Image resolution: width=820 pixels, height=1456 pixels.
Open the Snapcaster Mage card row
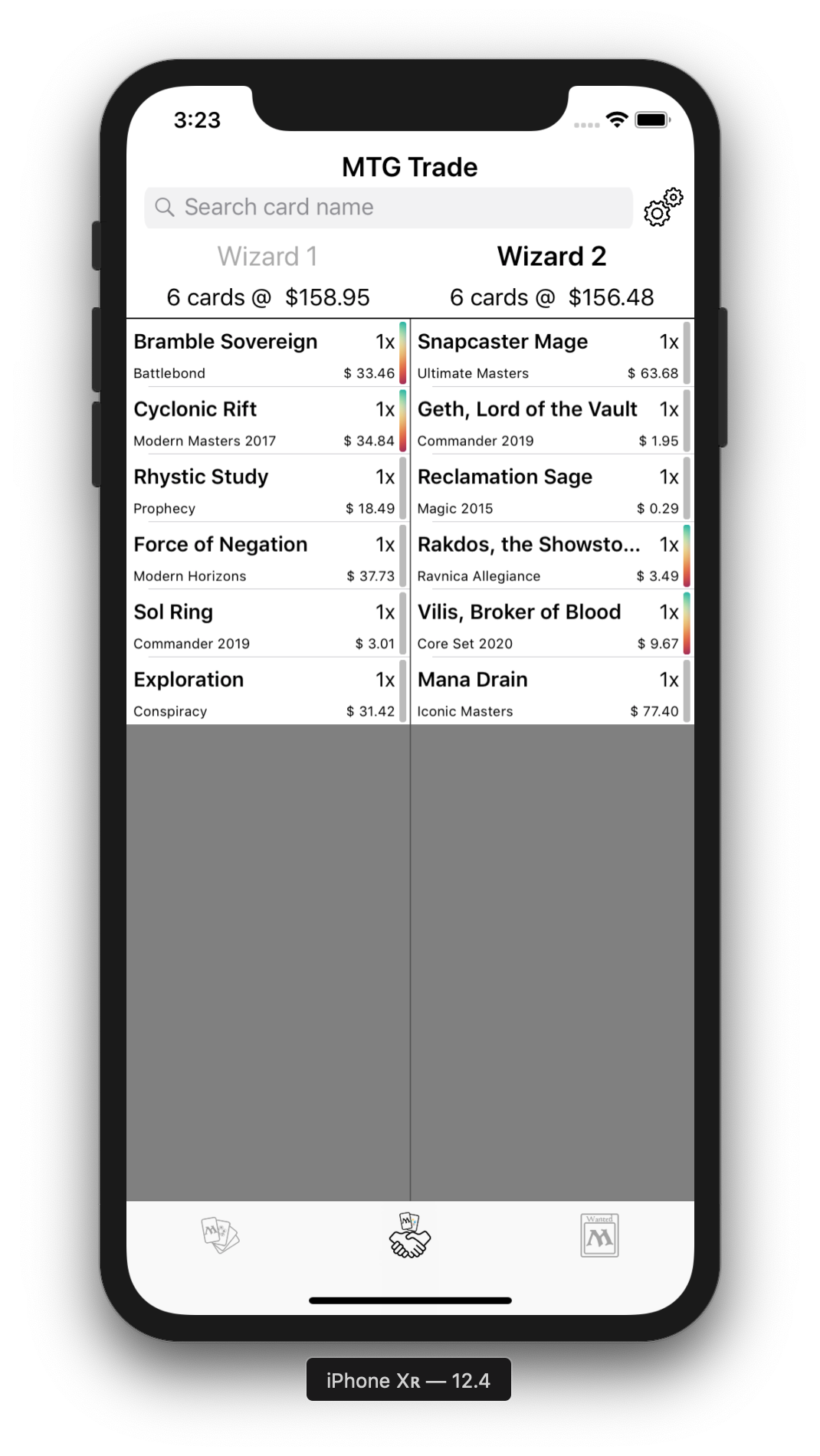(552, 353)
